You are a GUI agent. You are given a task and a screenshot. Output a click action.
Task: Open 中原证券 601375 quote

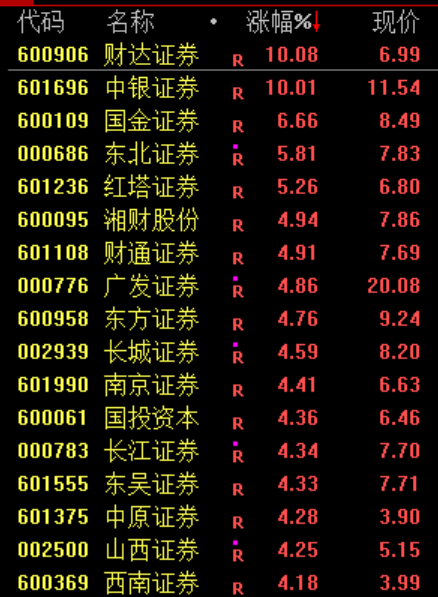pos(219,517)
